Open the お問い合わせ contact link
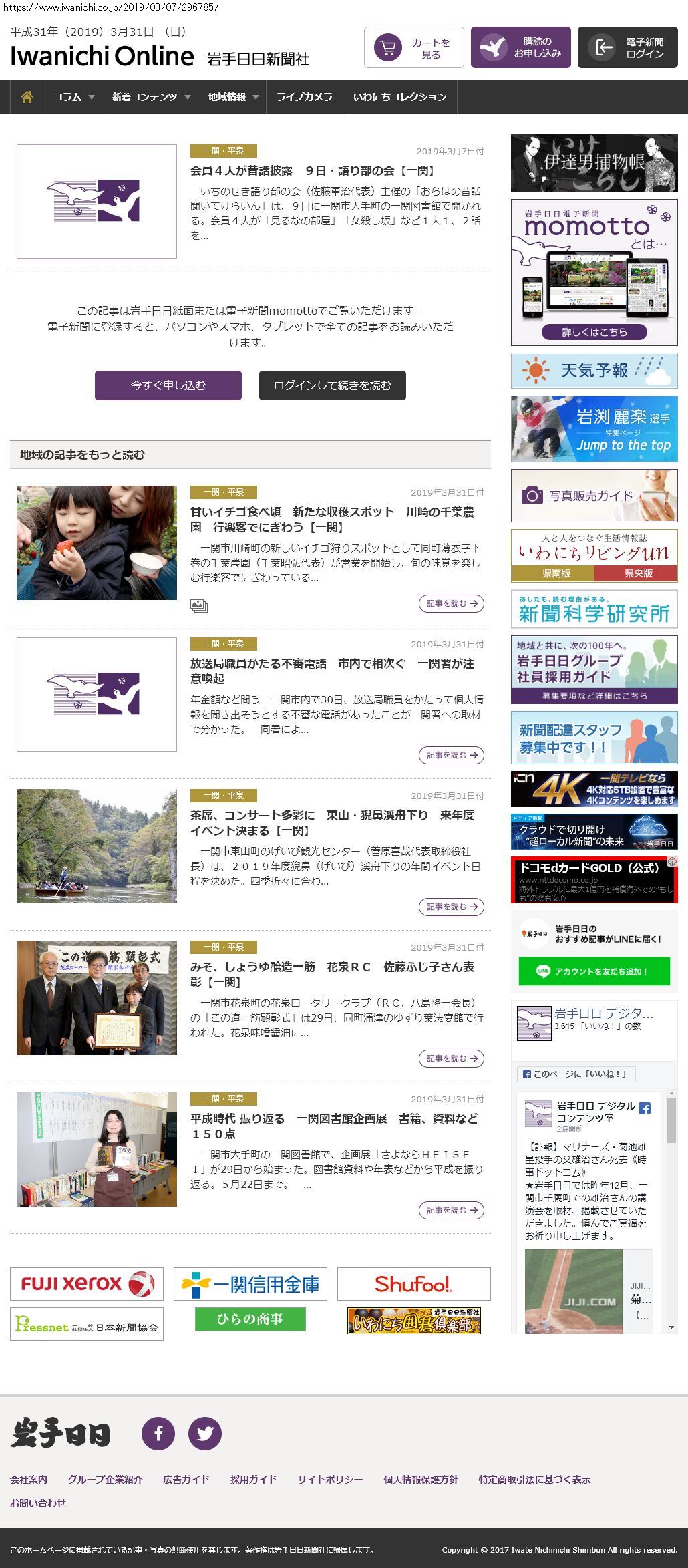 point(38,1503)
